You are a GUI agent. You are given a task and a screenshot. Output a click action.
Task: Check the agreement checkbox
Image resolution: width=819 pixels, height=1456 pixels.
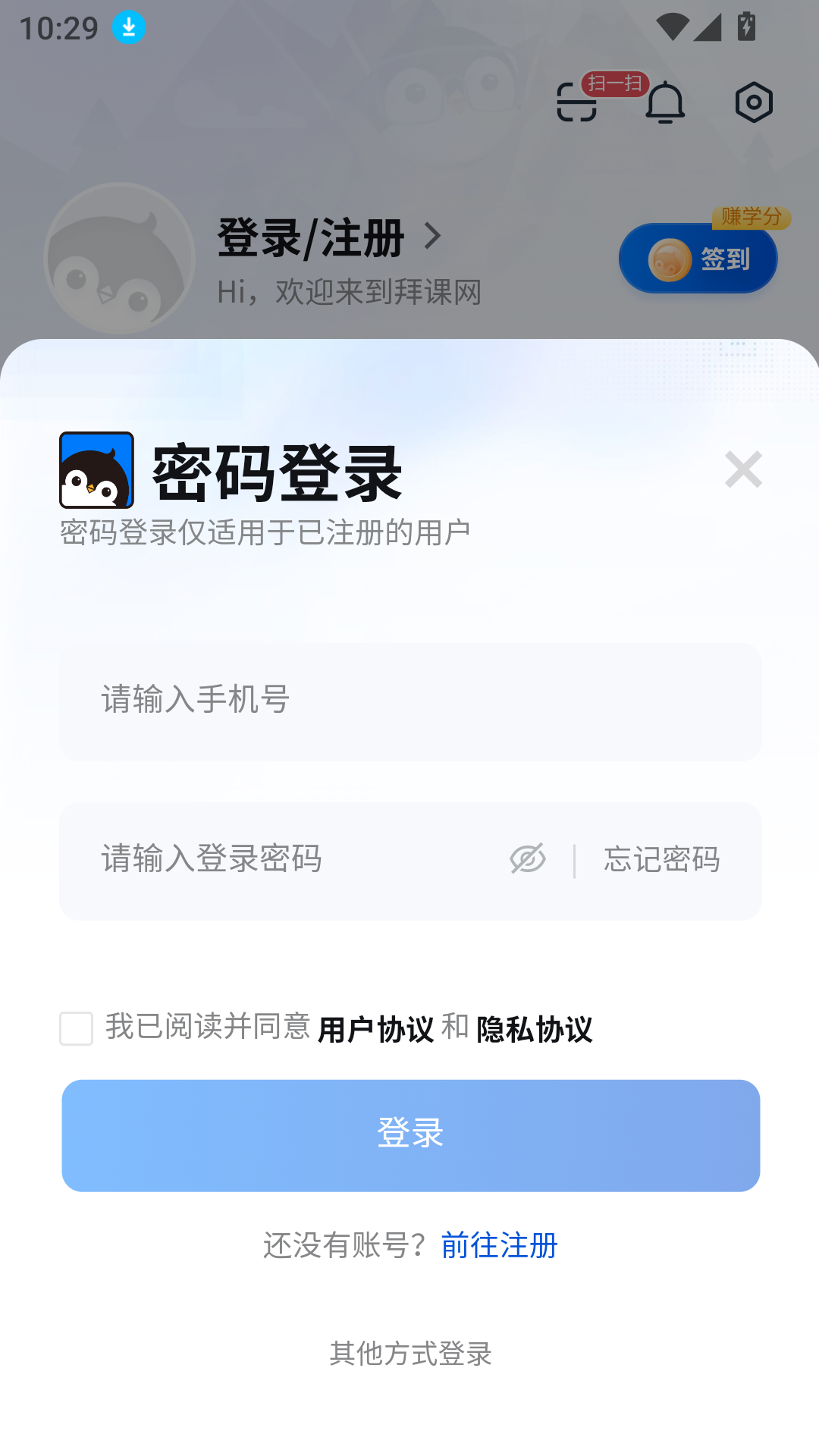[x=77, y=1029]
